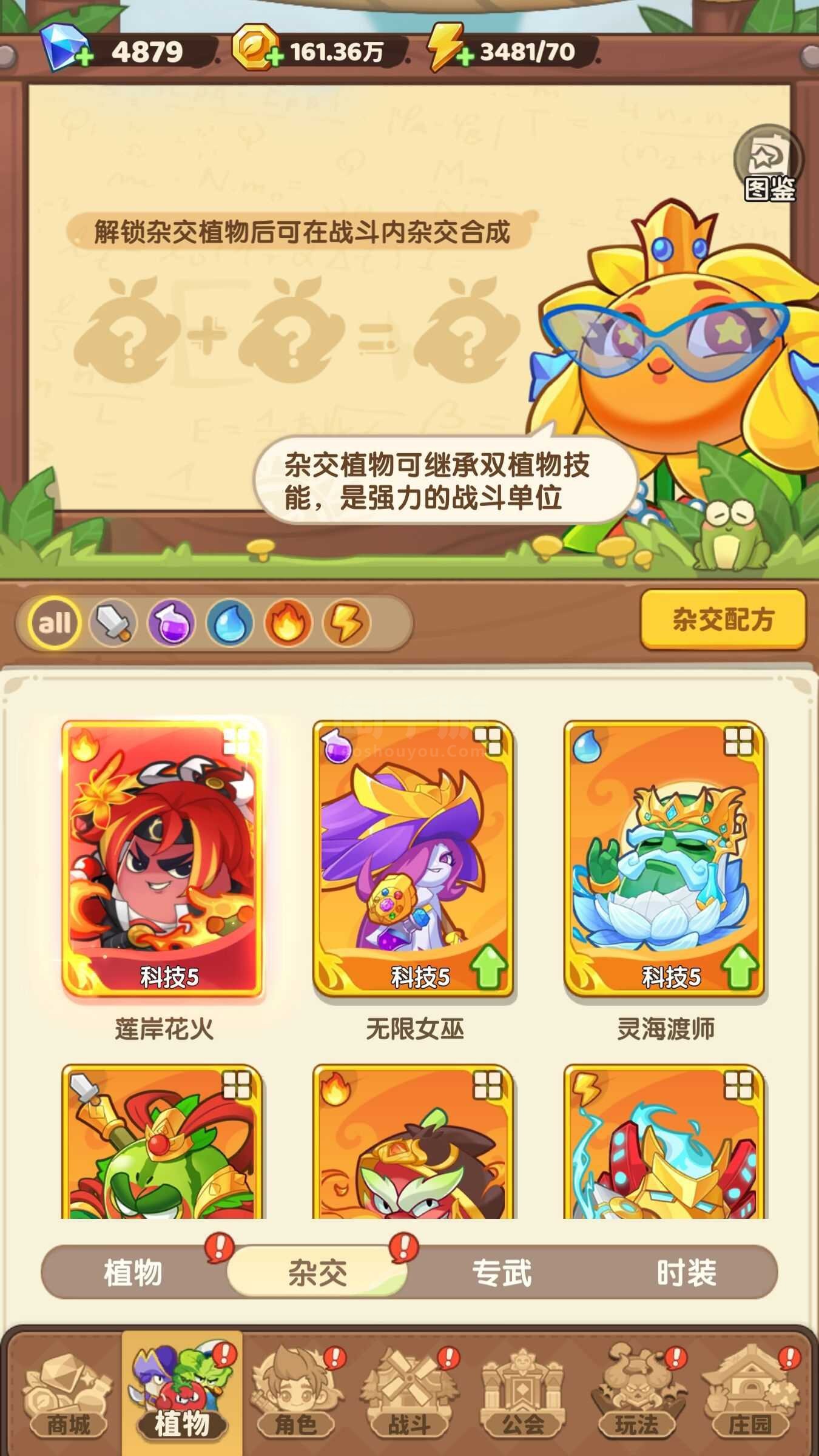This screenshot has width=819, height=1456.
Task: Filter hybrids by the purple potion type
Action: click(x=171, y=622)
